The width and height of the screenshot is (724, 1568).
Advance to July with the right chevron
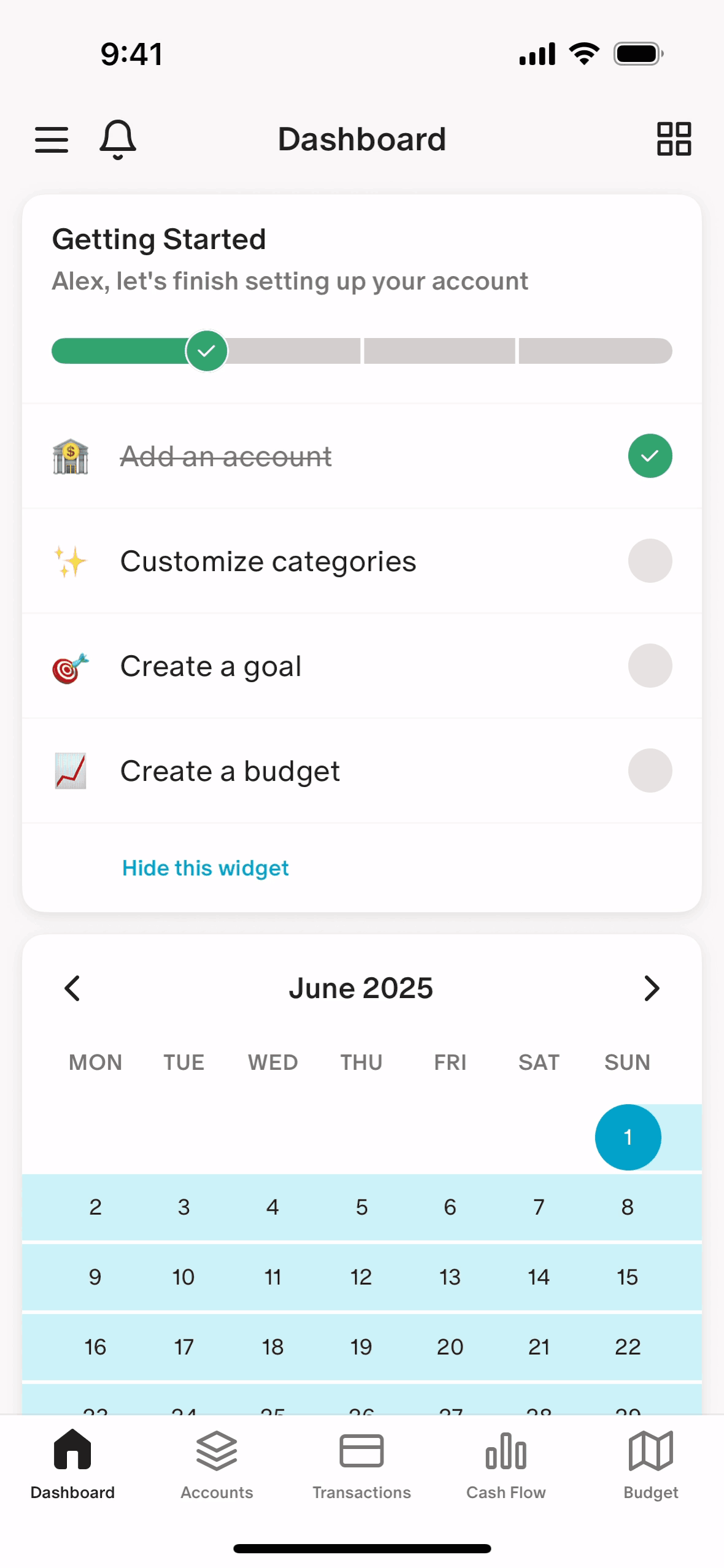point(652,988)
